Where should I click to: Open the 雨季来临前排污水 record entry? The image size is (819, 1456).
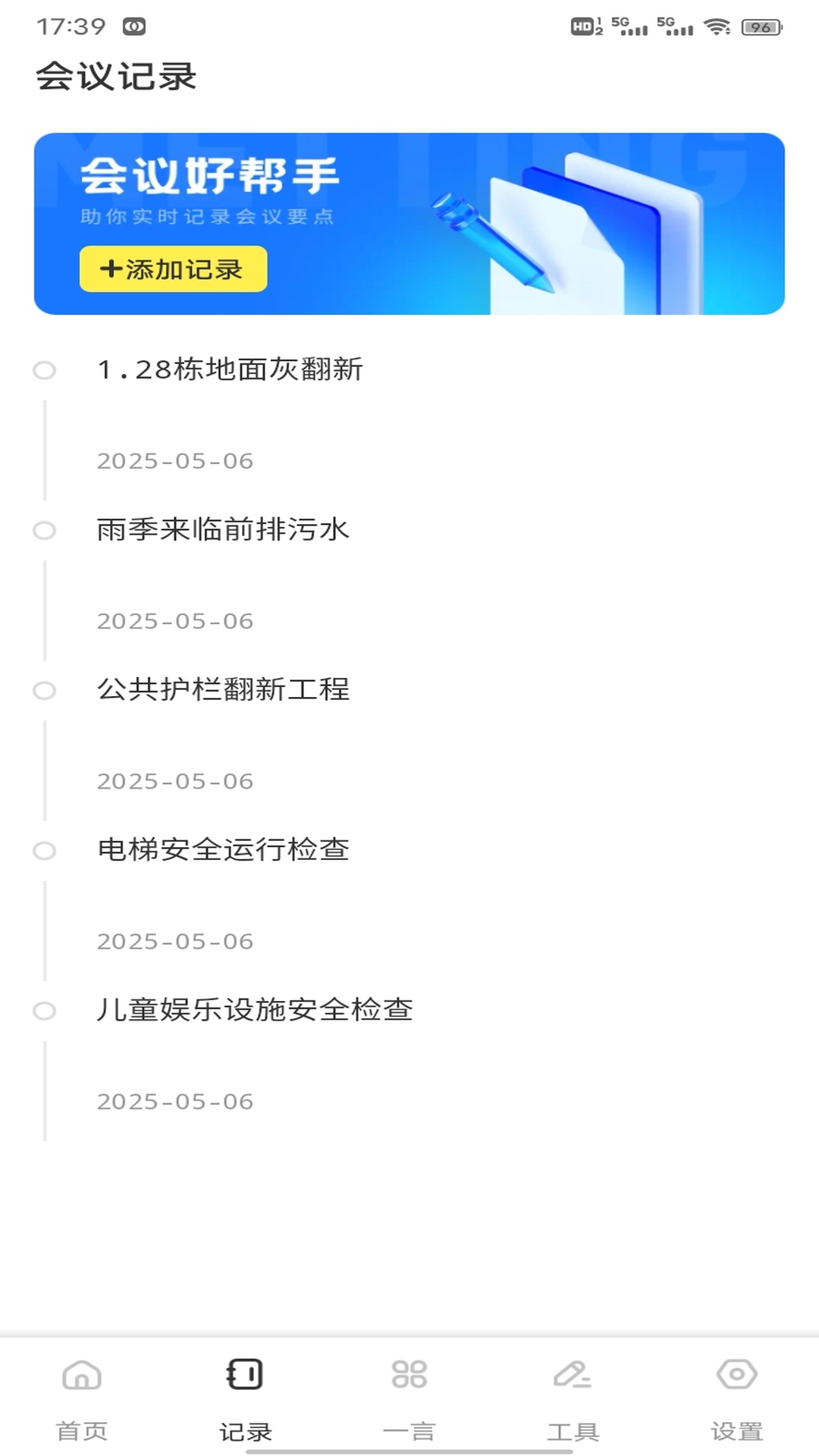[x=224, y=530]
